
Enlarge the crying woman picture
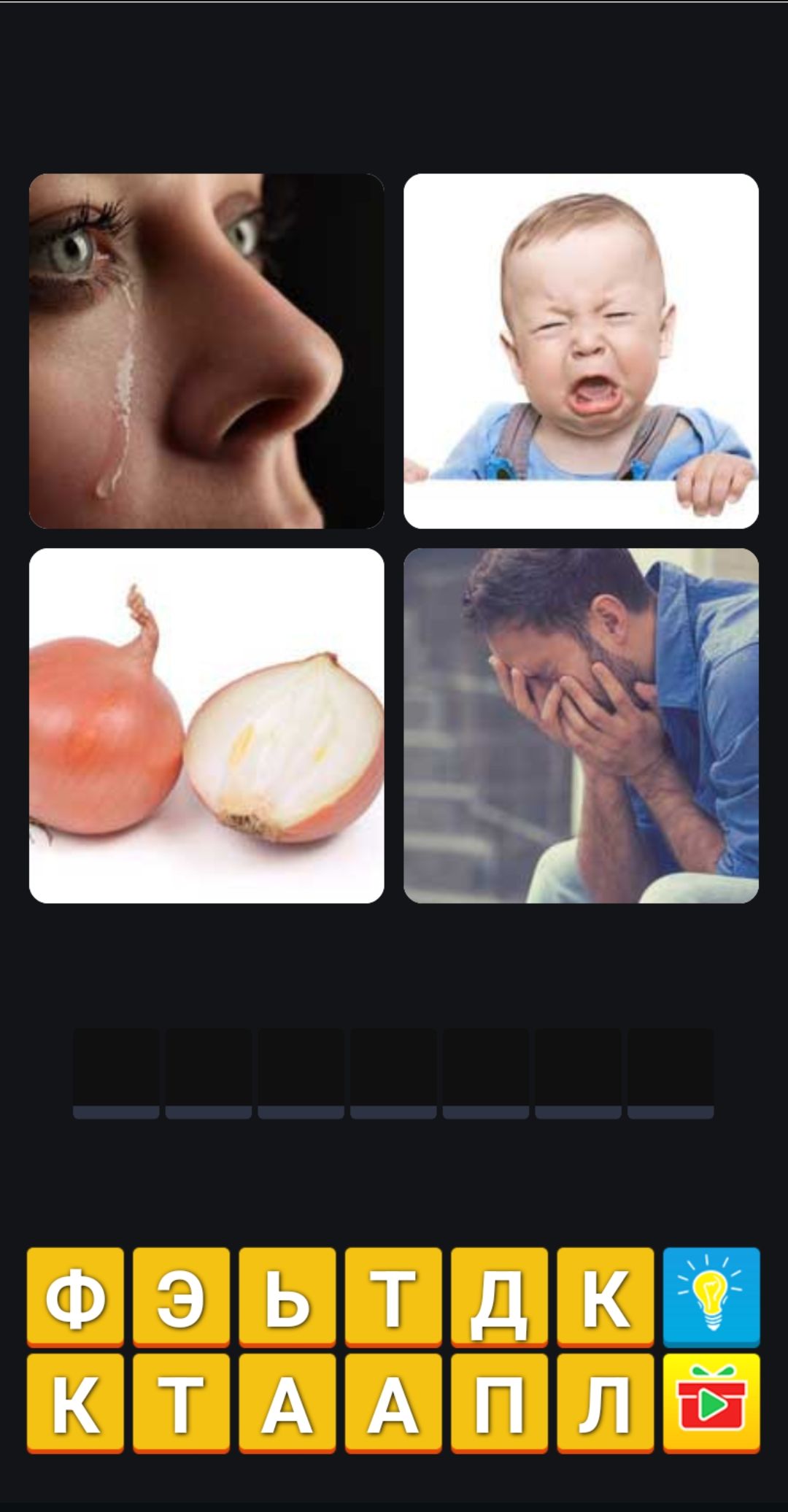click(206, 351)
